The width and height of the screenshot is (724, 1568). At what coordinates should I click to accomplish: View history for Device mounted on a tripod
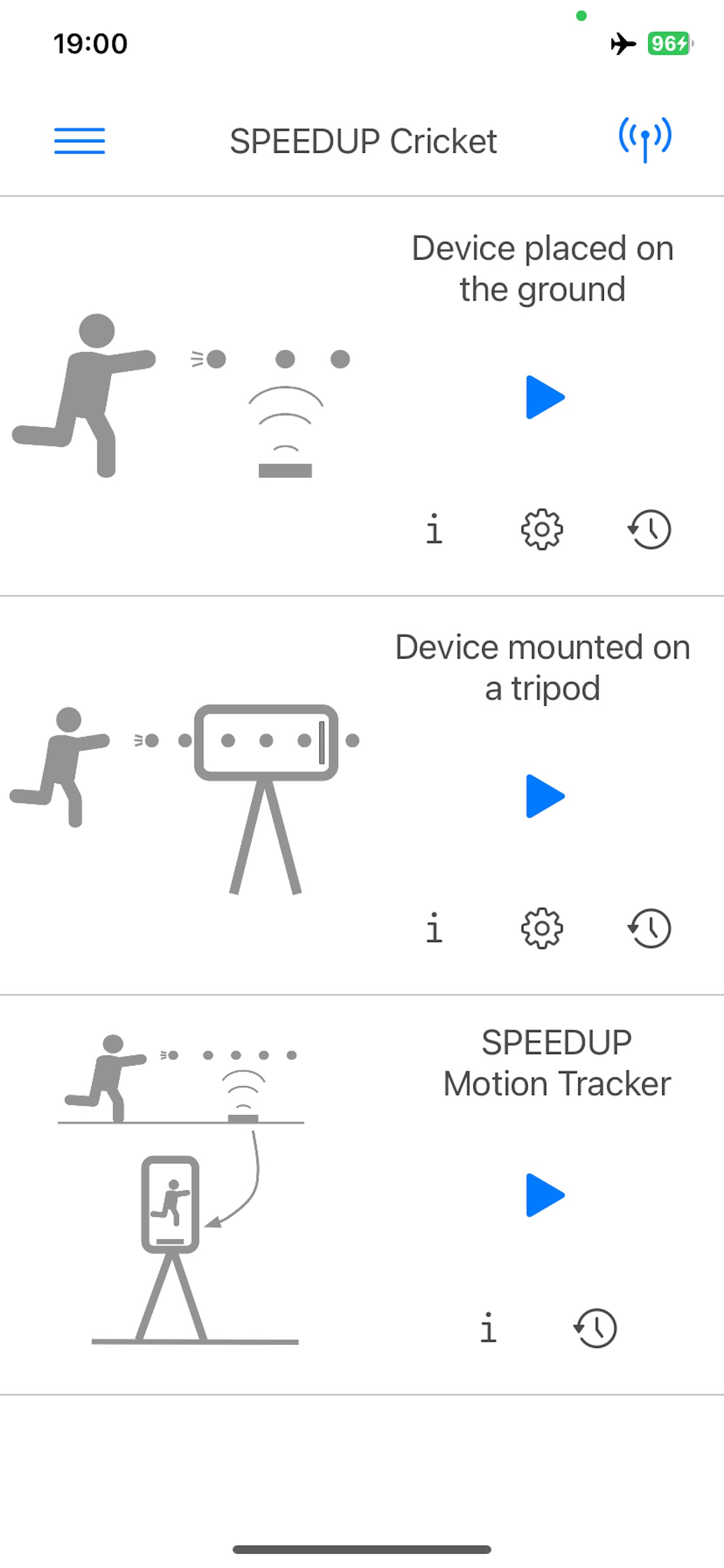[651, 928]
